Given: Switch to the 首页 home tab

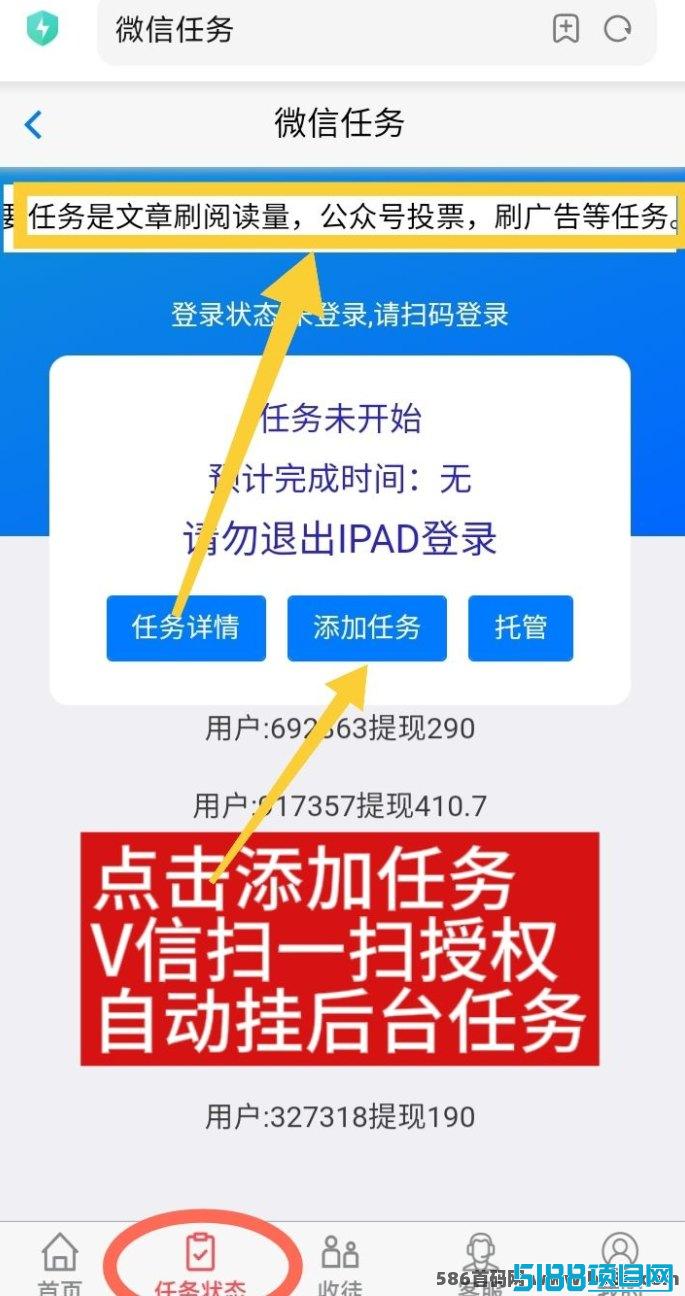Looking at the screenshot, I should click(x=60, y=1263).
